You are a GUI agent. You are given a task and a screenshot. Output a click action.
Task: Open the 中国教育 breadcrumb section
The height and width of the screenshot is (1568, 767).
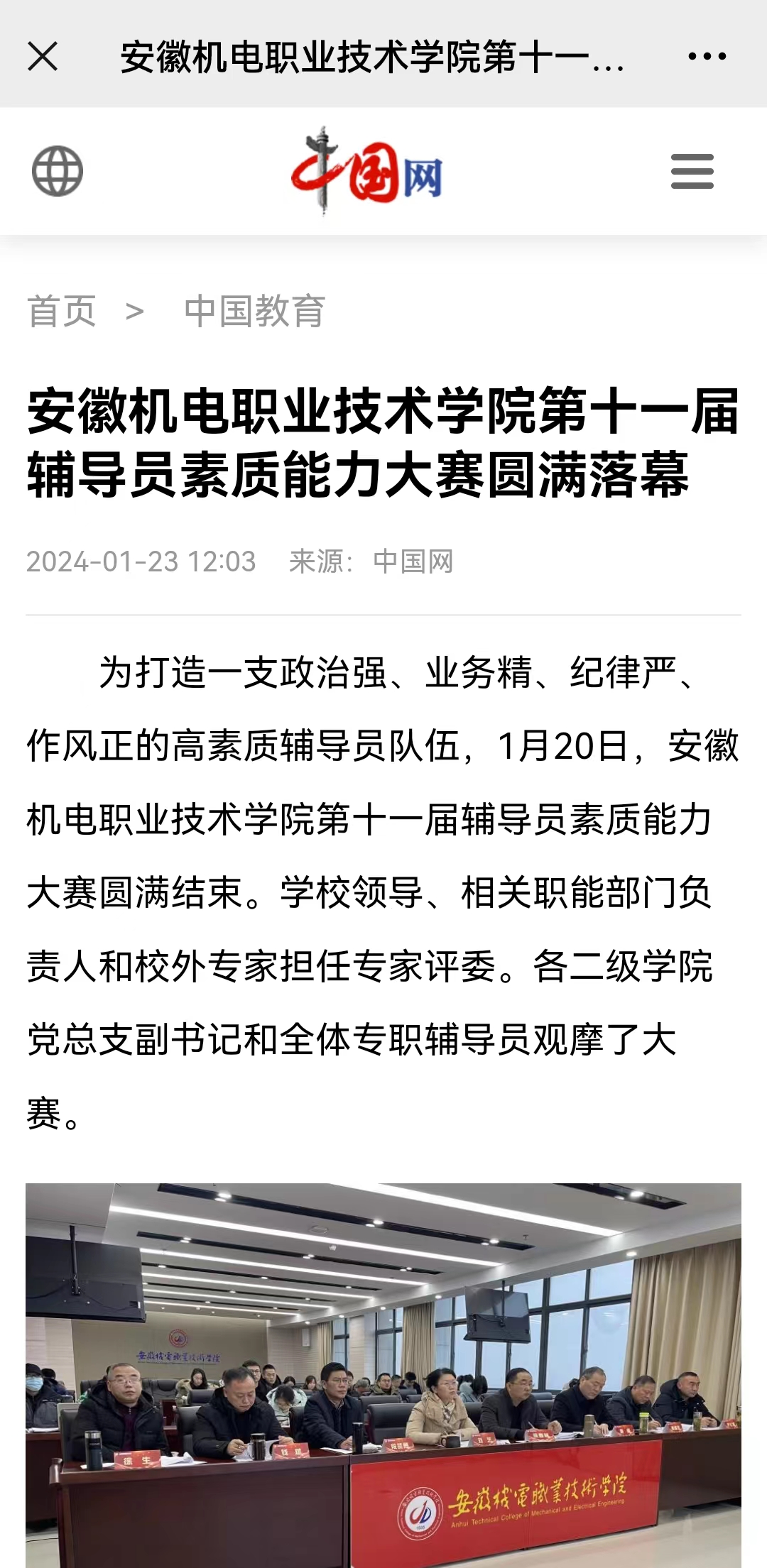tap(254, 311)
